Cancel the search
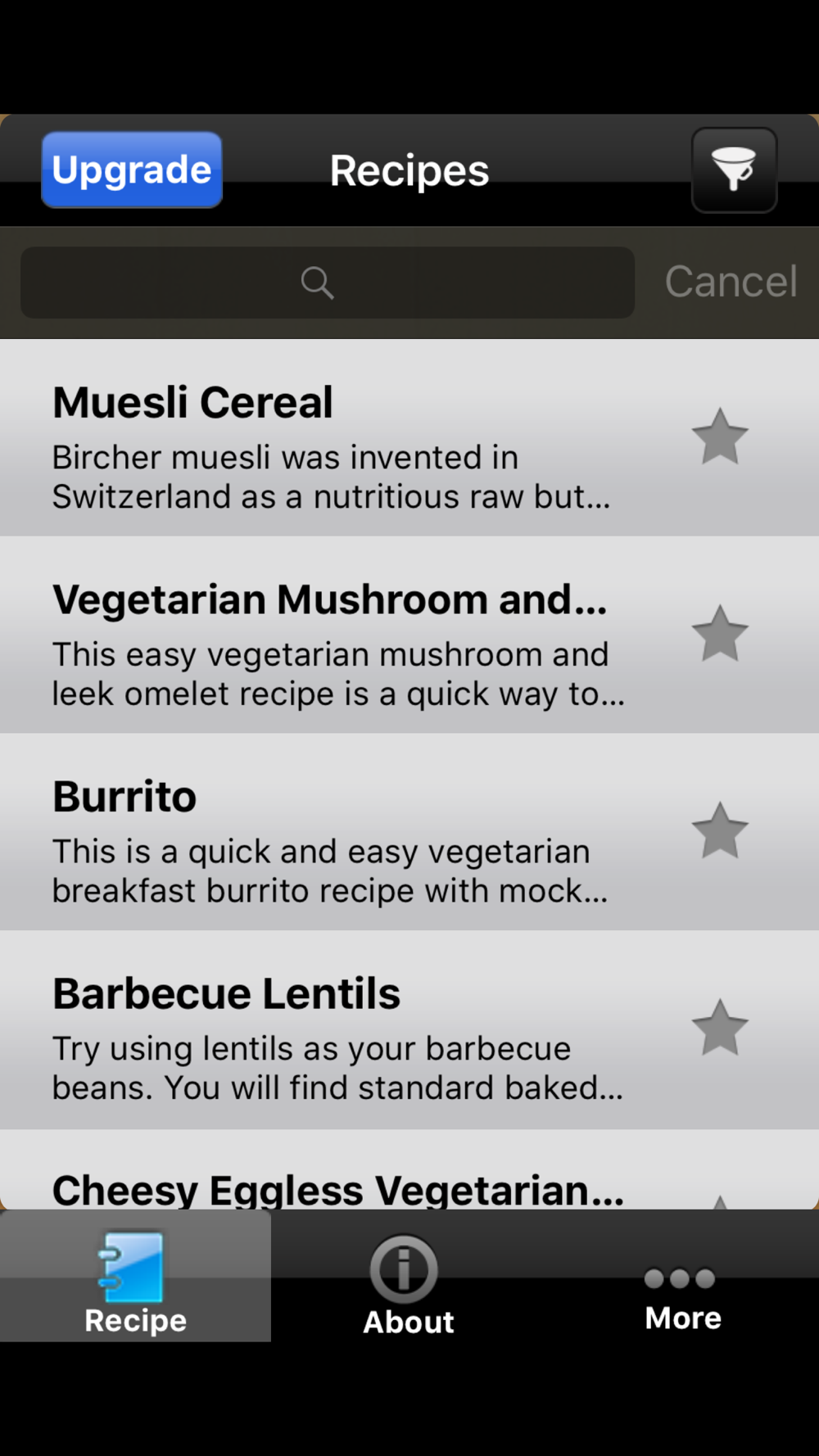This screenshot has width=819, height=1456. tap(731, 282)
